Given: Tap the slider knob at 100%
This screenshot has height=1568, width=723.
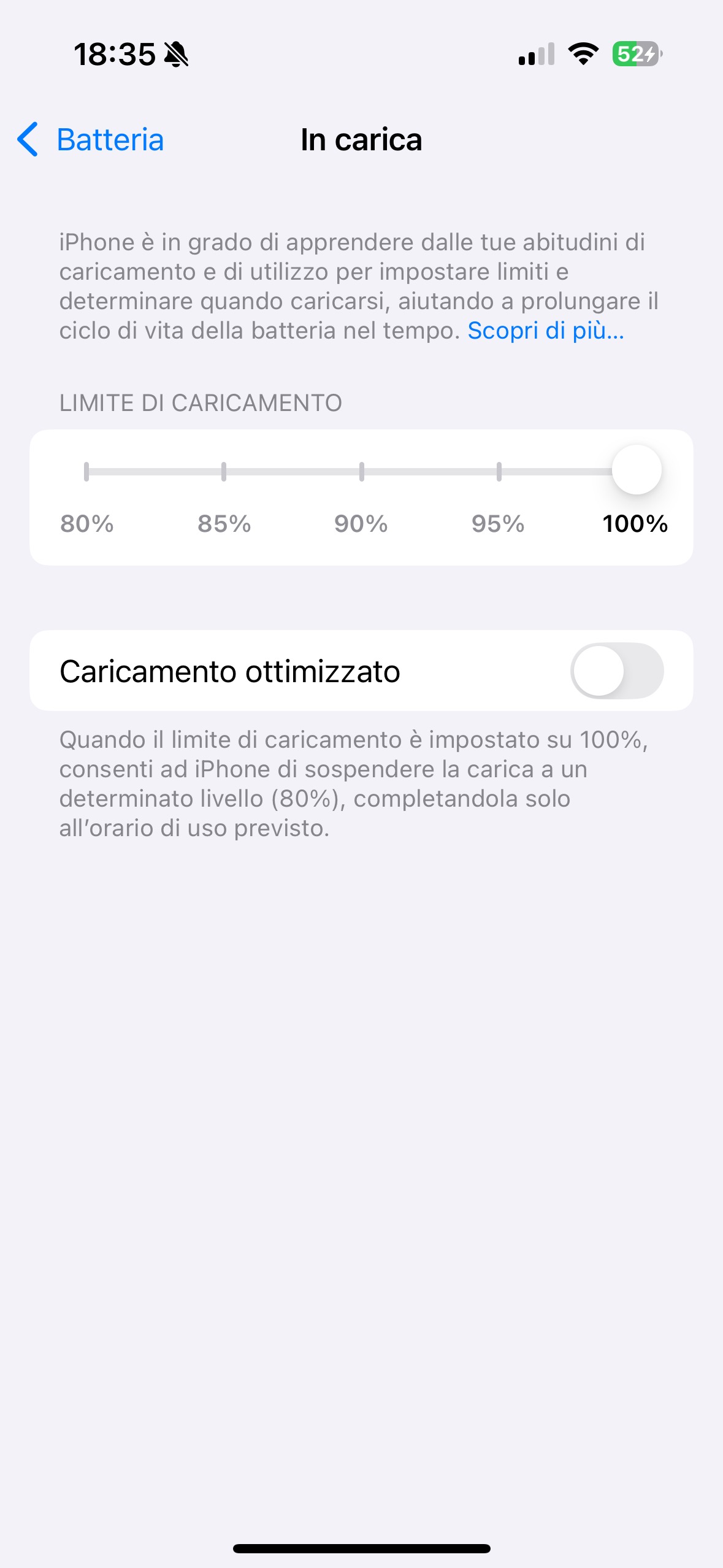Looking at the screenshot, I should (x=637, y=470).
